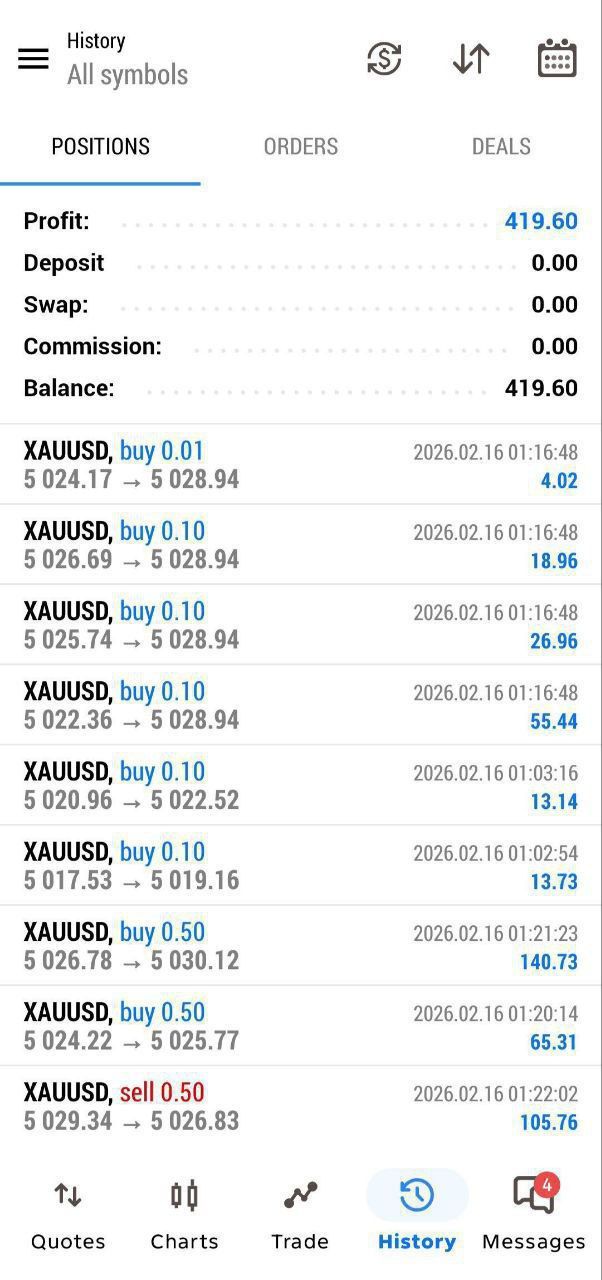Expand the sell 0.50 XAUUSD position
This screenshot has height=1280, width=602.
(300, 1106)
